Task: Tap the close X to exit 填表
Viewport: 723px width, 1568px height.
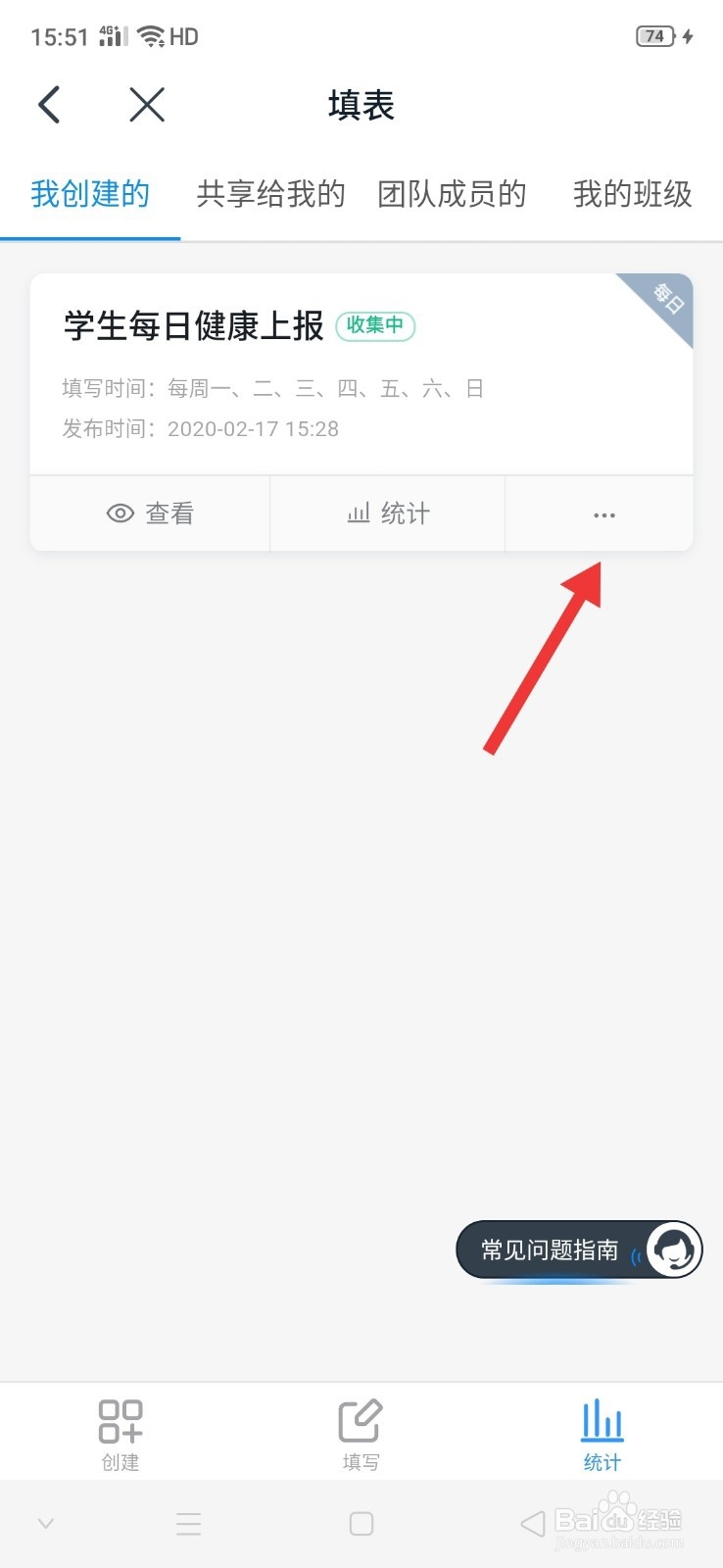Action: click(146, 103)
